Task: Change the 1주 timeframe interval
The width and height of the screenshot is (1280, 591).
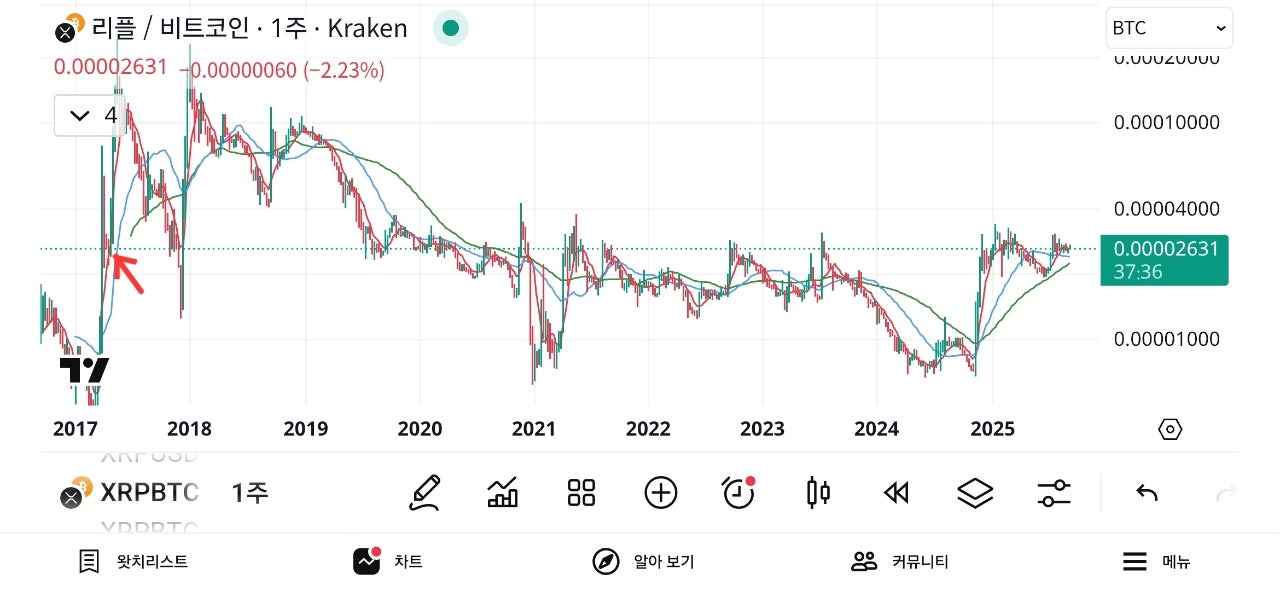Action: click(250, 492)
